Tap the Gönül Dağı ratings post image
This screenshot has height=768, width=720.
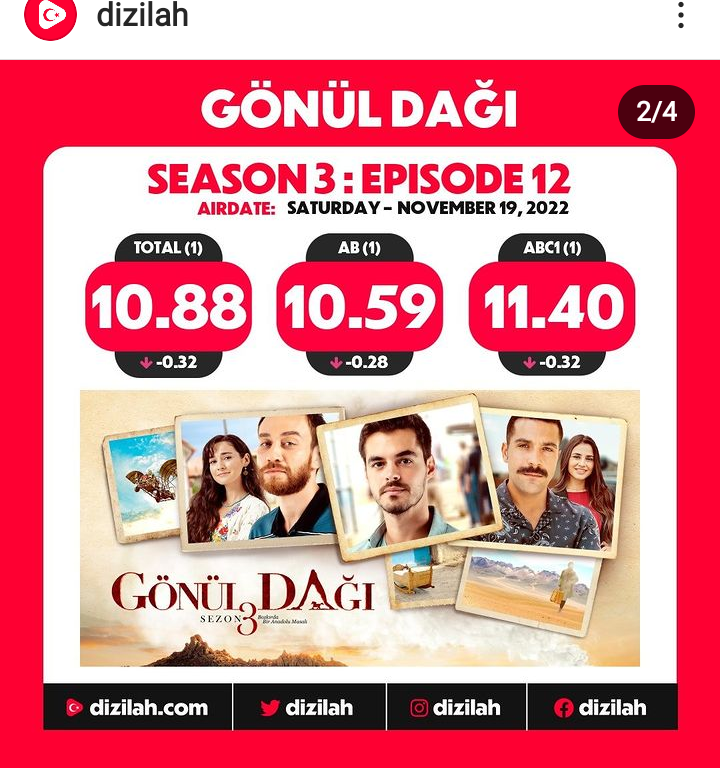pos(360,420)
